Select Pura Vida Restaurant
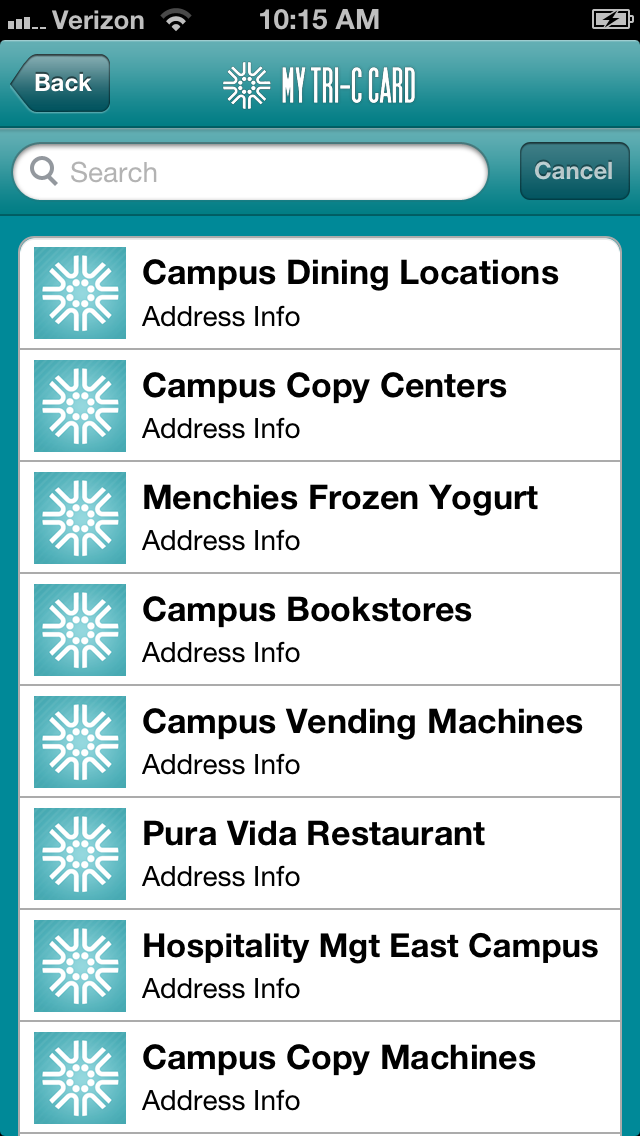Viewport: 640px width, 1136px height. point(320,853)
